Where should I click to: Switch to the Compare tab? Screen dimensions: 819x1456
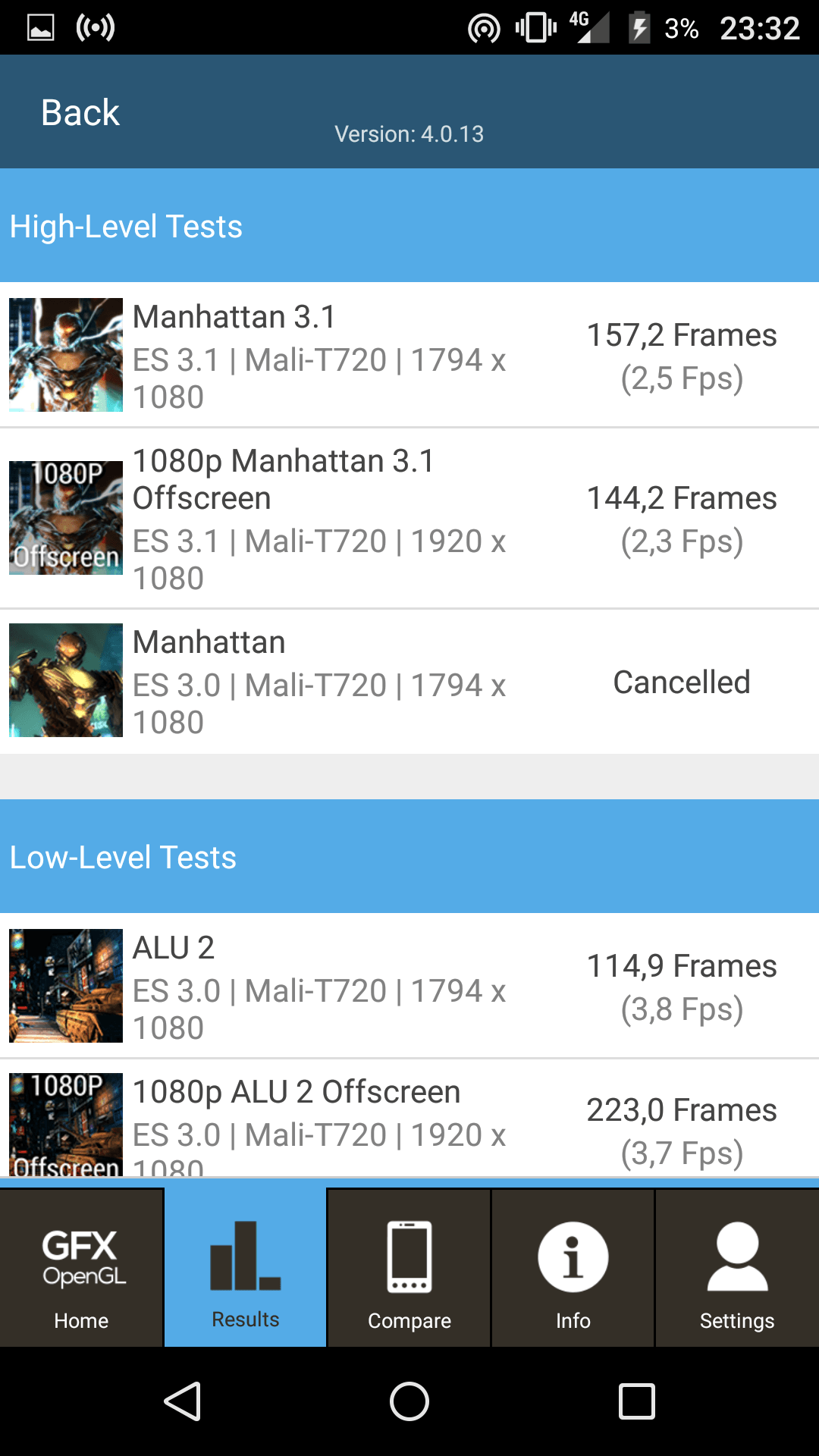(409, 1267)
